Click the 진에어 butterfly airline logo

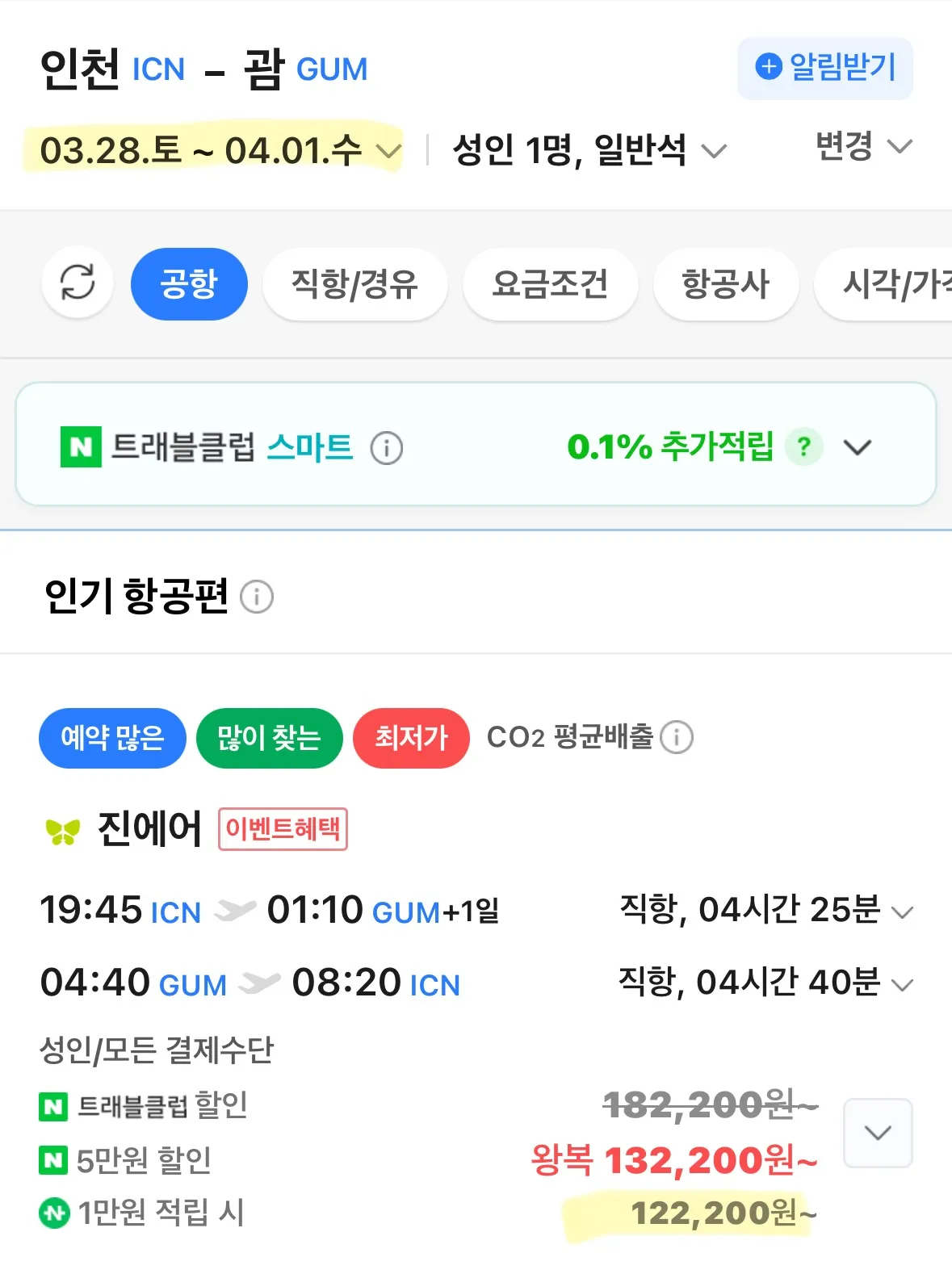[61, 830]
